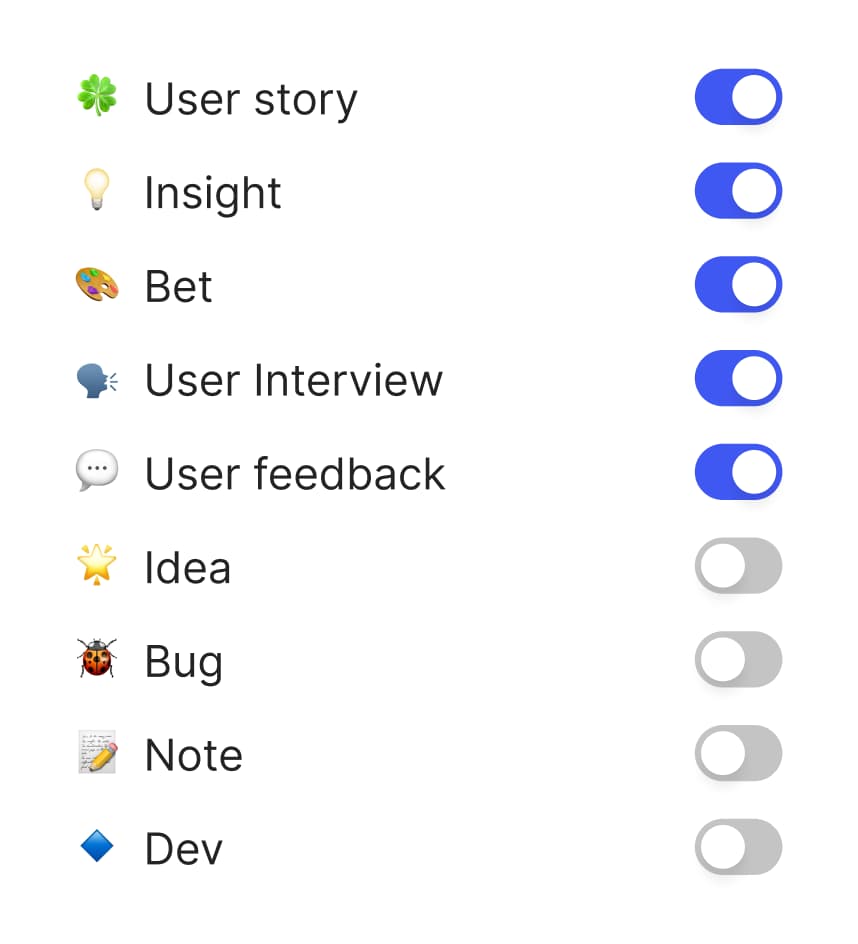Enable the Note toggle
Screen dimensions: 858x944
738,754
